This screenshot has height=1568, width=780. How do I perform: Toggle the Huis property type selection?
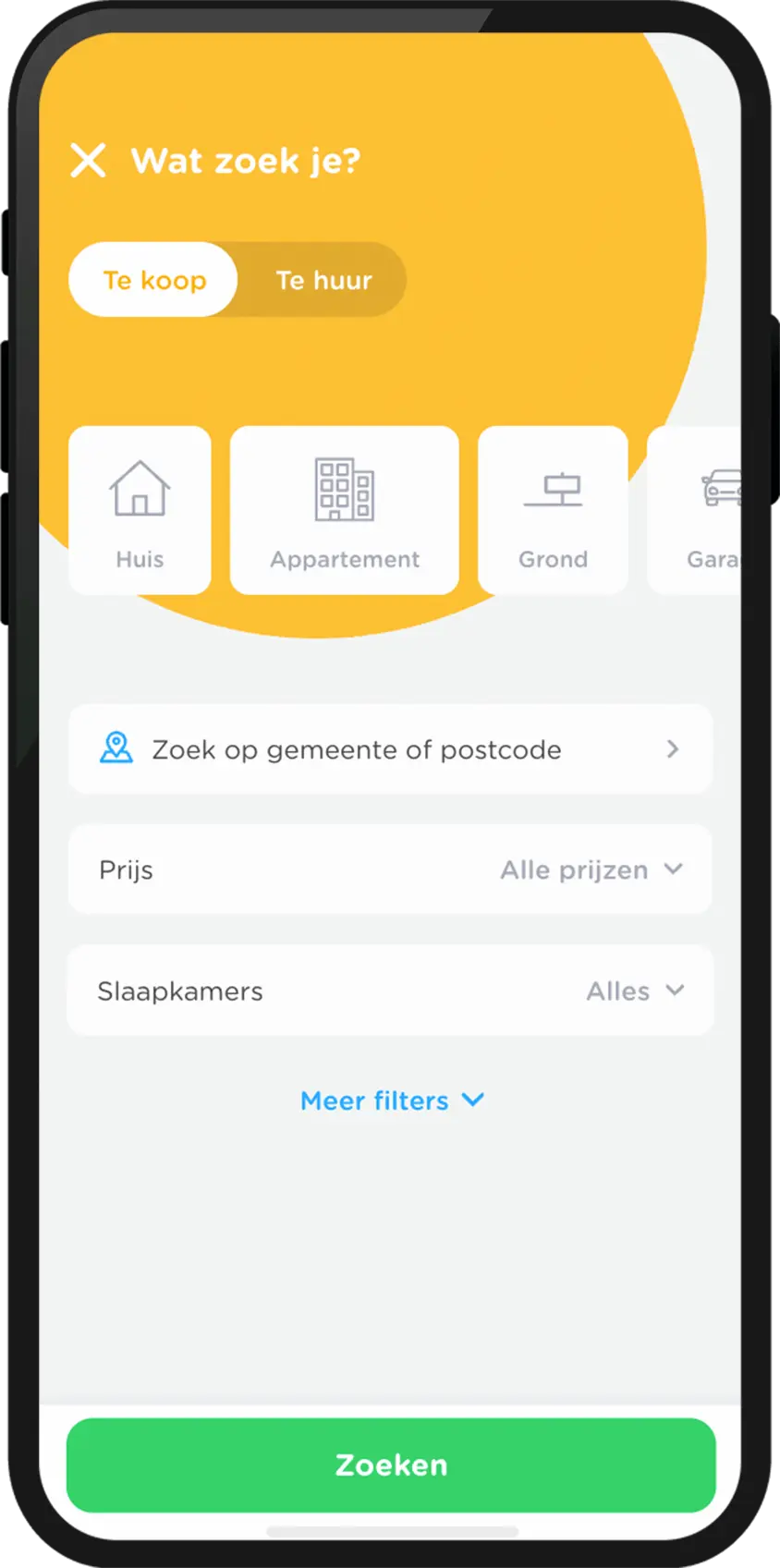tap(140, 510)
